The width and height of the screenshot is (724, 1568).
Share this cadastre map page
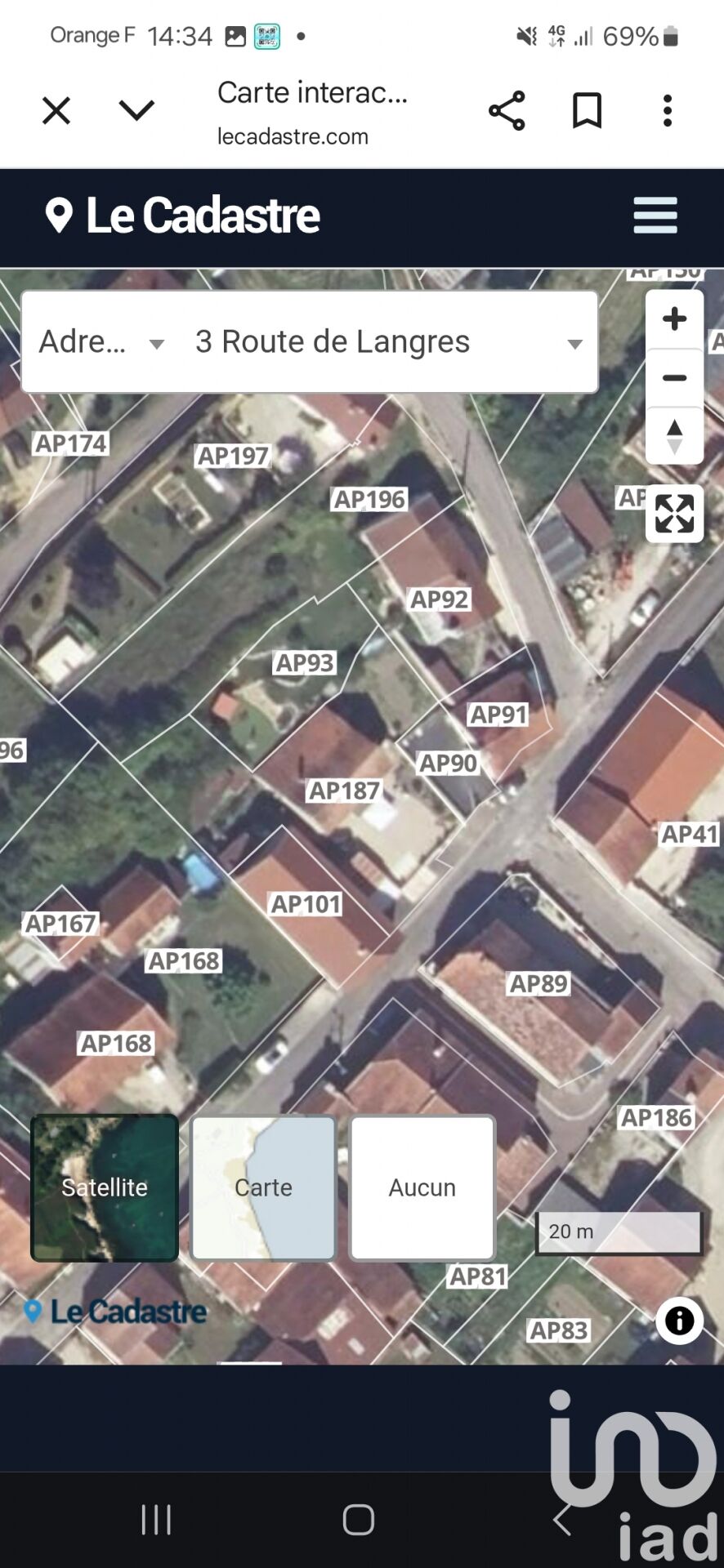coord(507,110)
